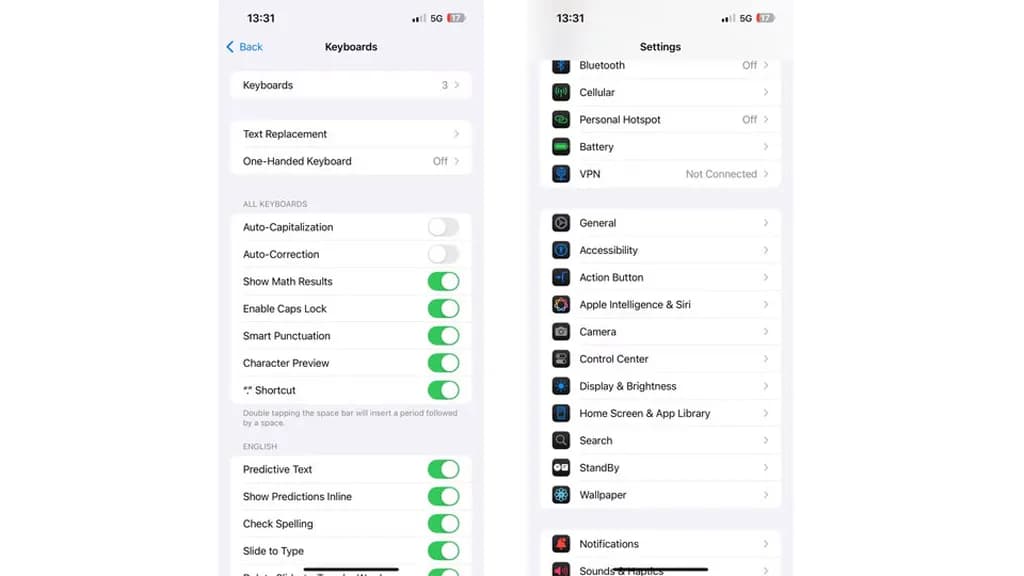Open Apple Intelligence & Siri
This screenshot has width=1024, height=576.
660,305
